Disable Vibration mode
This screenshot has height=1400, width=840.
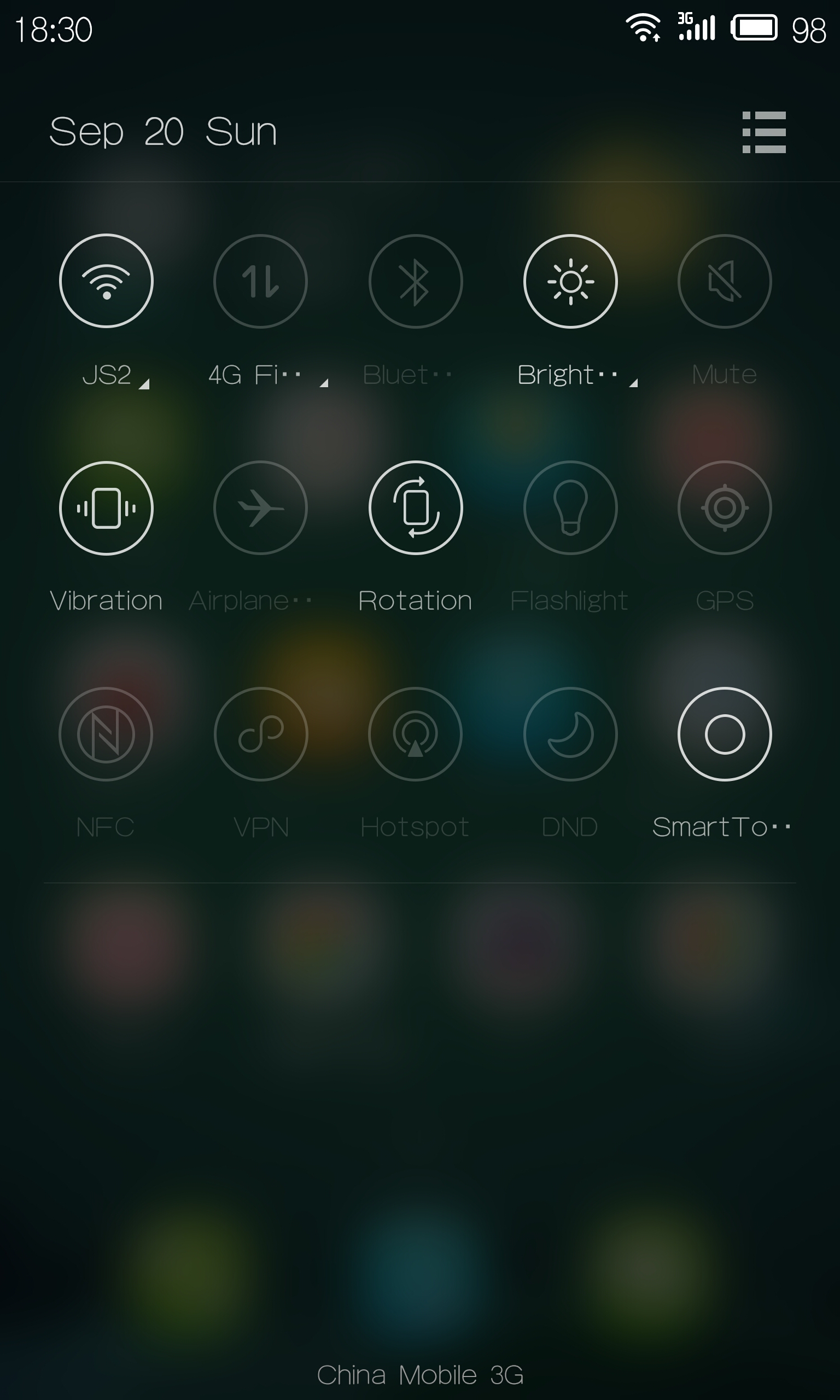pos(107,507)
